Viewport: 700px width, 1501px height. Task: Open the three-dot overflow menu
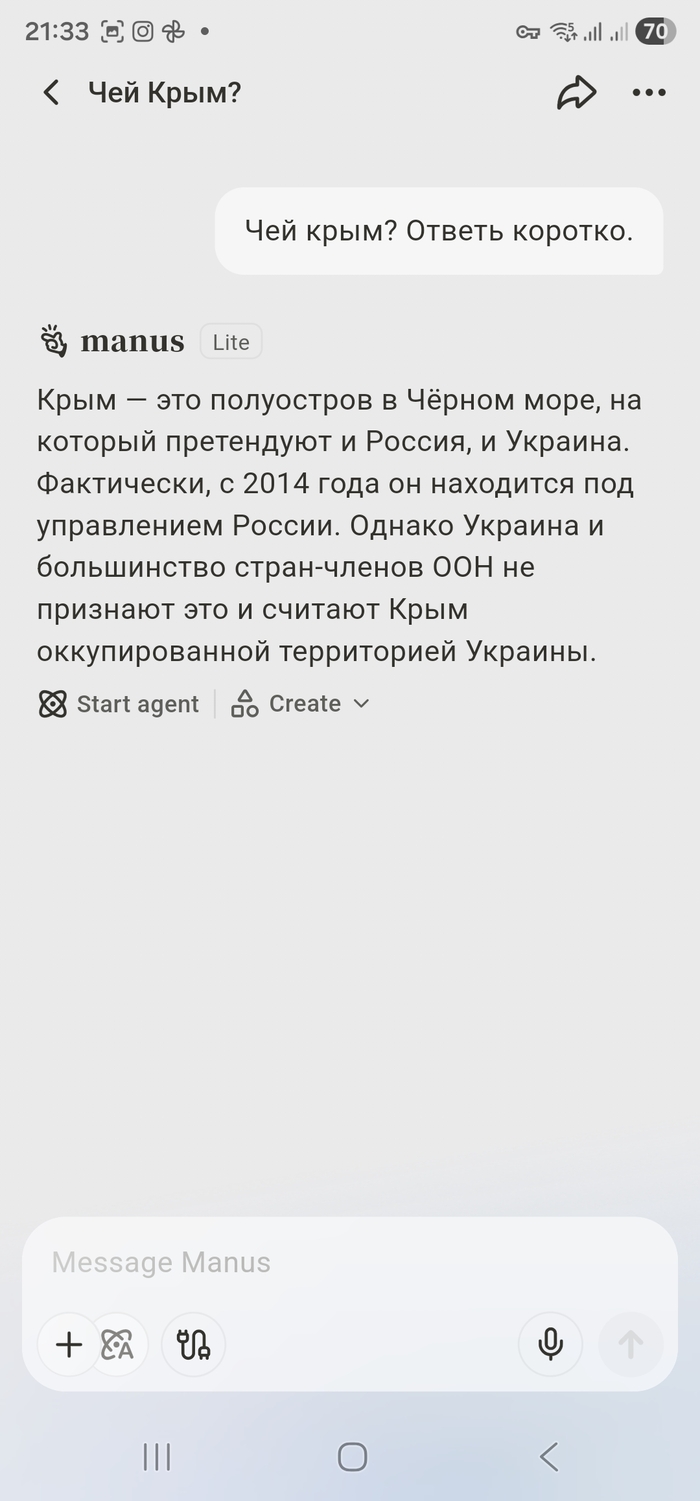(648, 93)
